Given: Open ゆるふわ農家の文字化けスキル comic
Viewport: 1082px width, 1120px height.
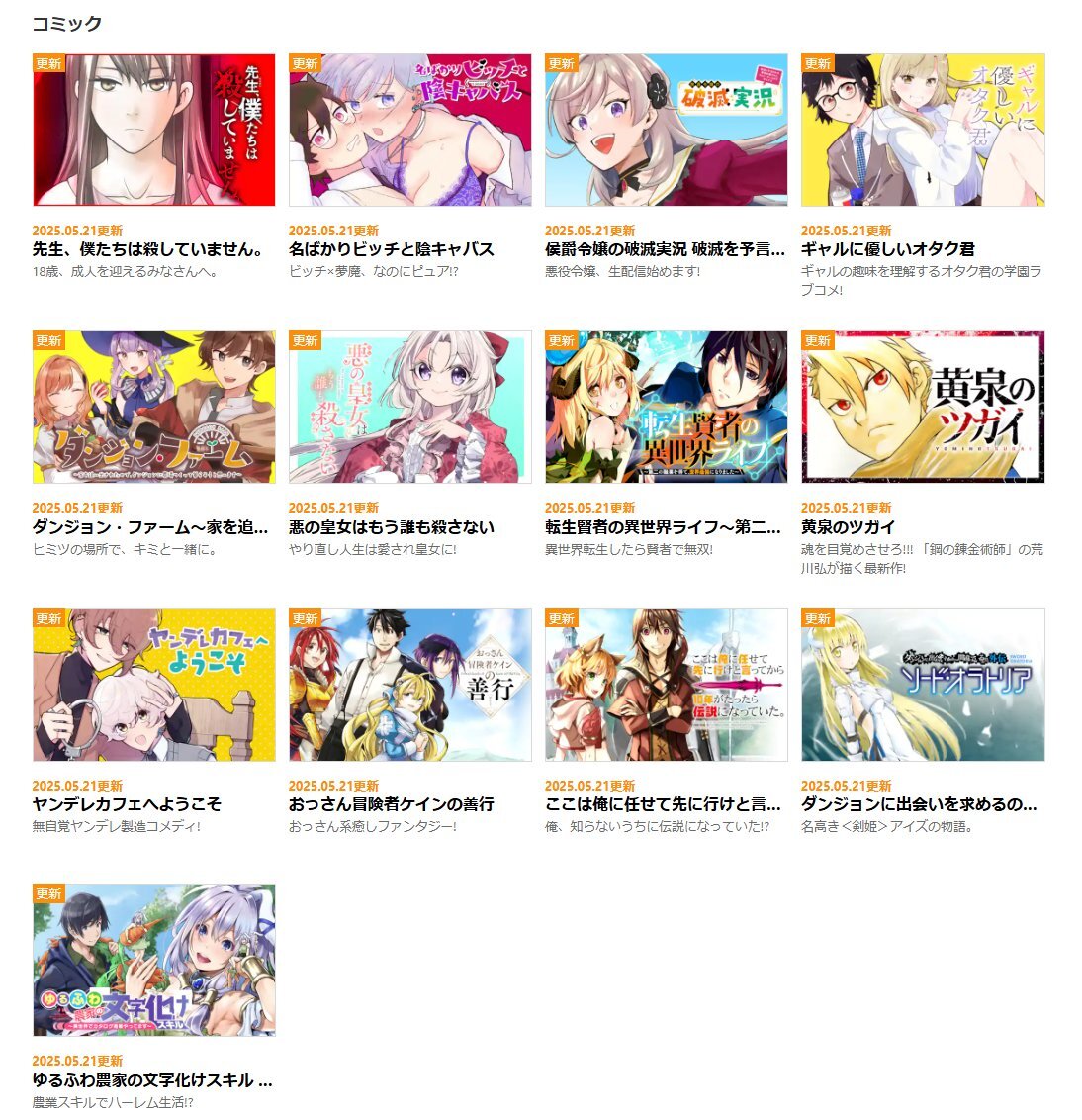Looking at the screenshot, I should pyautogui.click(x=153, y=960).
